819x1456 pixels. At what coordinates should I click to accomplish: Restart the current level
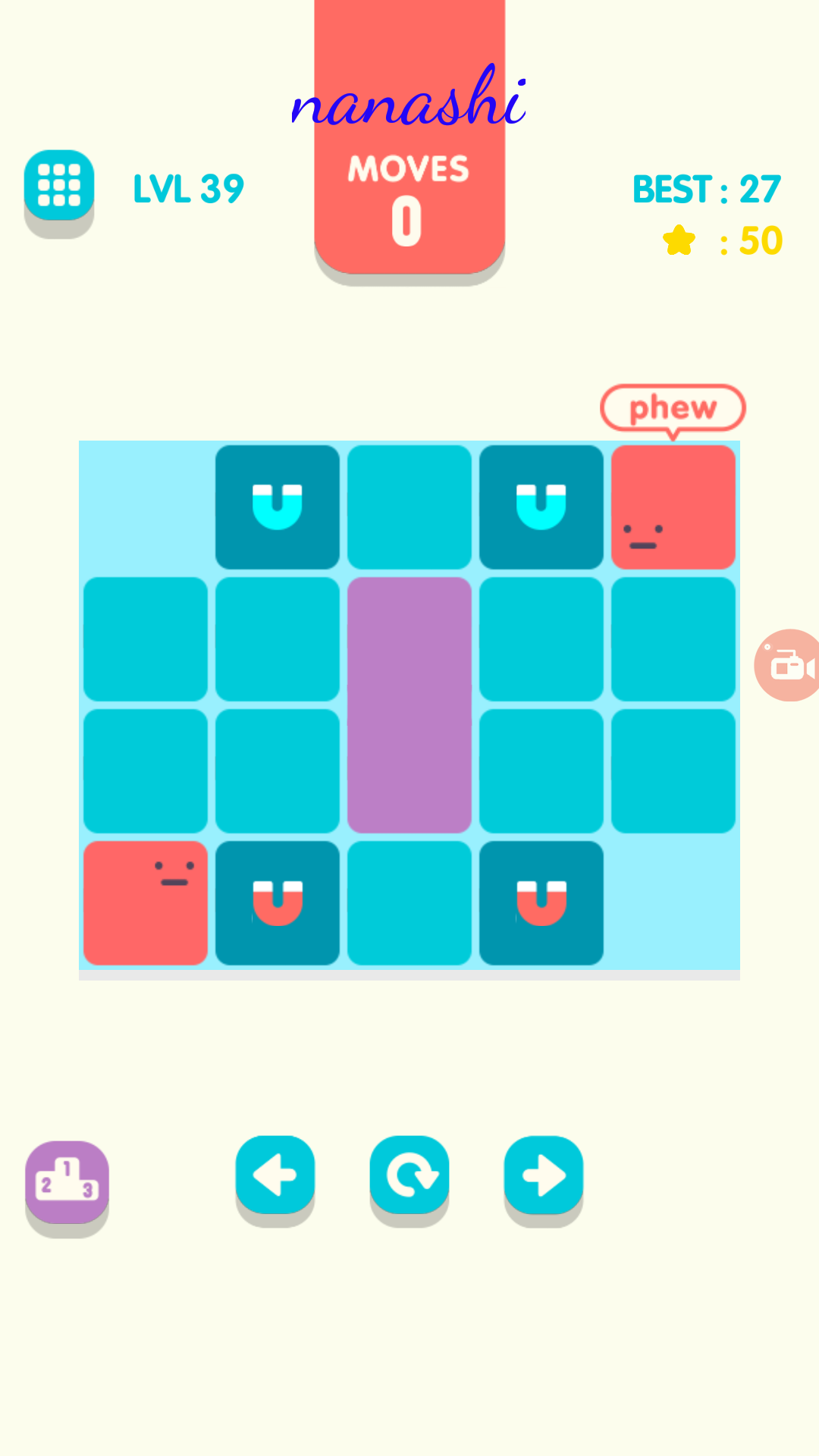[409, 1175]
